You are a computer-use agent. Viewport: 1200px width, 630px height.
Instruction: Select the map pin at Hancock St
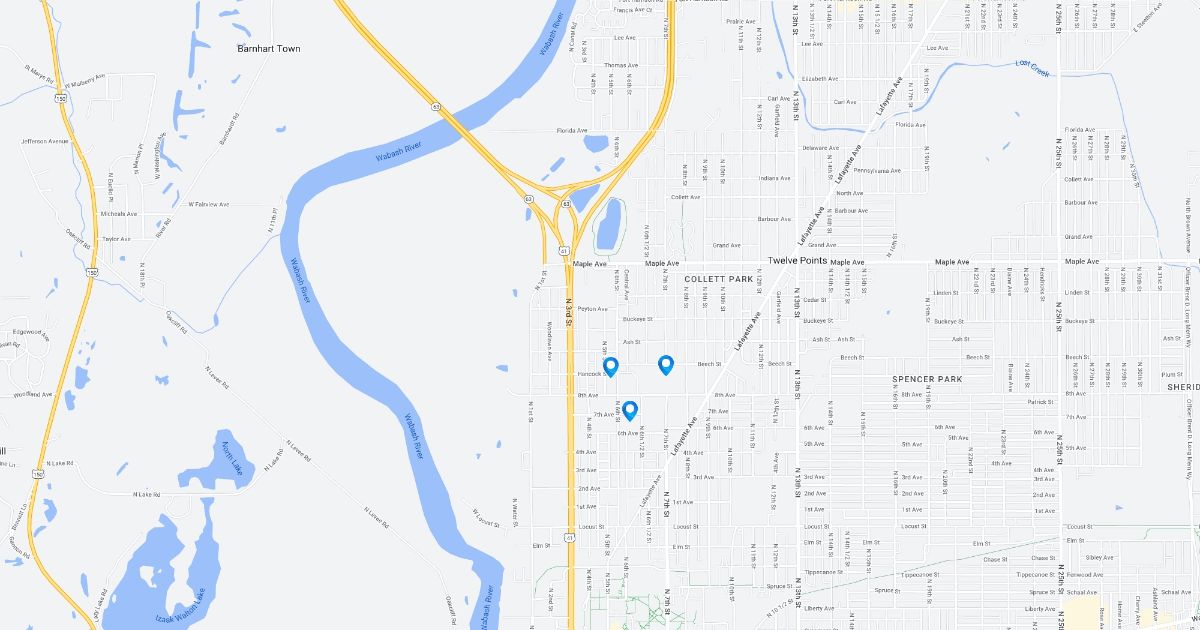coord(611,366)
